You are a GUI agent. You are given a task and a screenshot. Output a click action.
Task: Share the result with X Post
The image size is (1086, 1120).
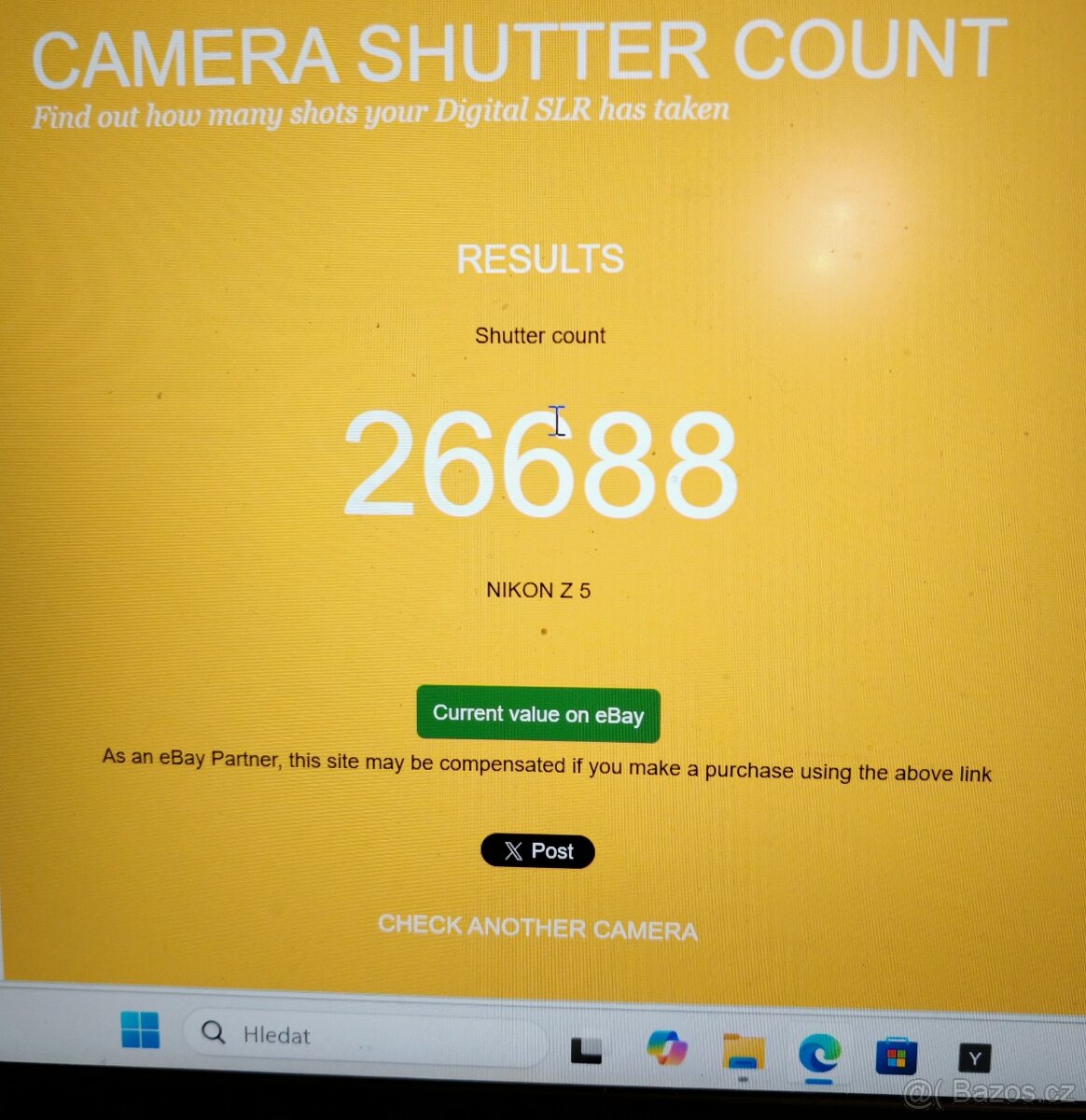click(x=537, y=851)
